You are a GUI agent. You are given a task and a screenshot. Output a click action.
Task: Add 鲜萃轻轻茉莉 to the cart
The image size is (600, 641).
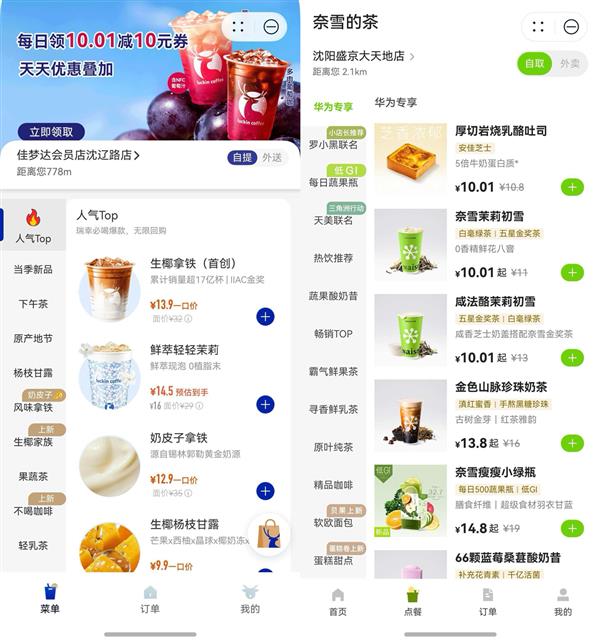[x=265, y=404]
